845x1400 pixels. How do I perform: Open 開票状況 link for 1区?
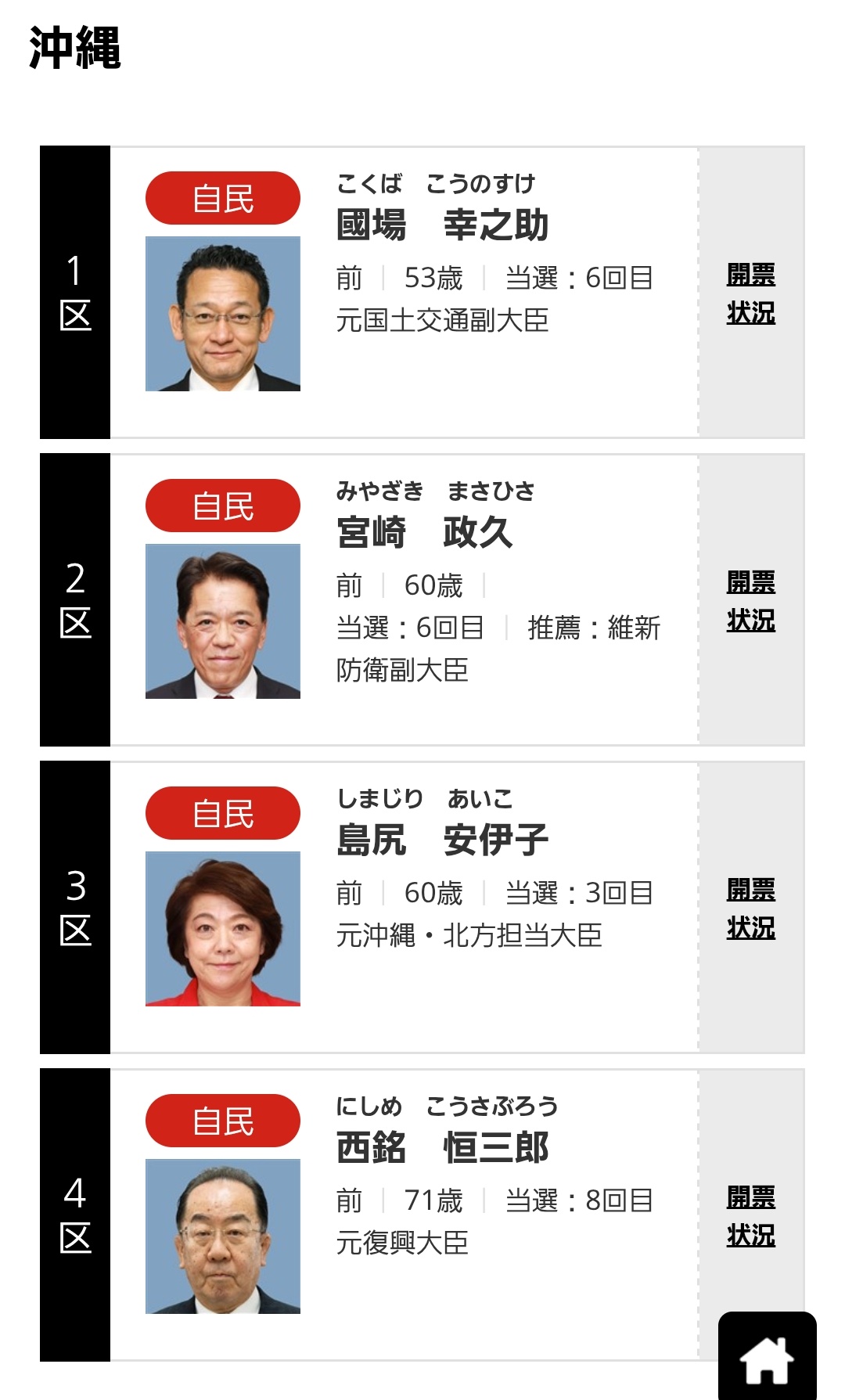750,293
